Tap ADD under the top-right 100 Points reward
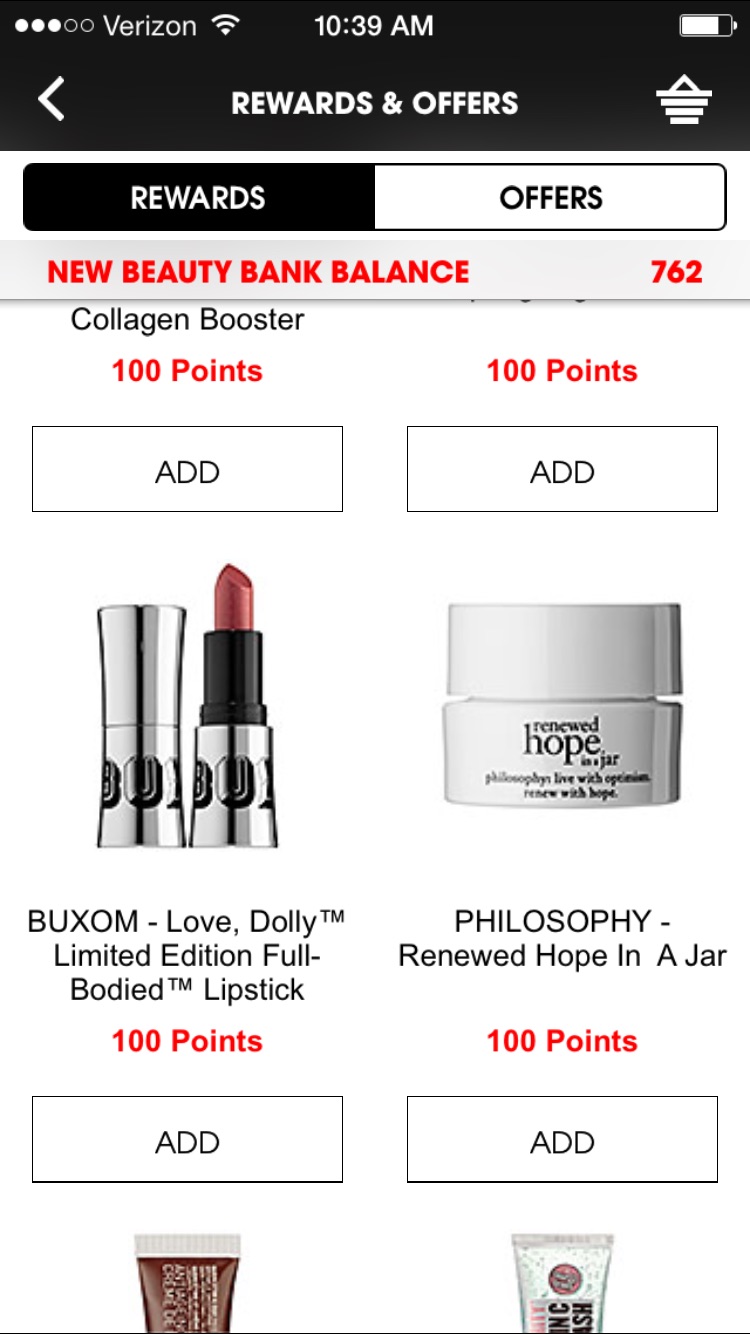 562,469
